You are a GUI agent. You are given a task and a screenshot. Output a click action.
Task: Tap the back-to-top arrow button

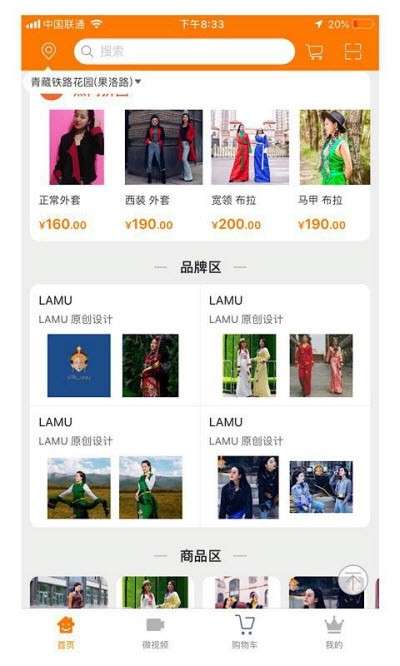[x=352, y=580]
